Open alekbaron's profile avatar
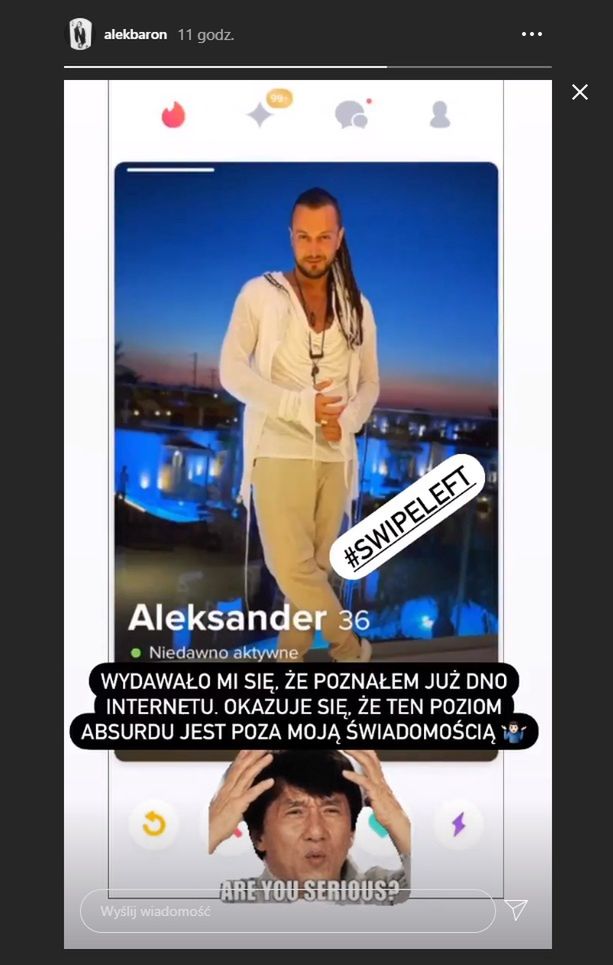 79,34
